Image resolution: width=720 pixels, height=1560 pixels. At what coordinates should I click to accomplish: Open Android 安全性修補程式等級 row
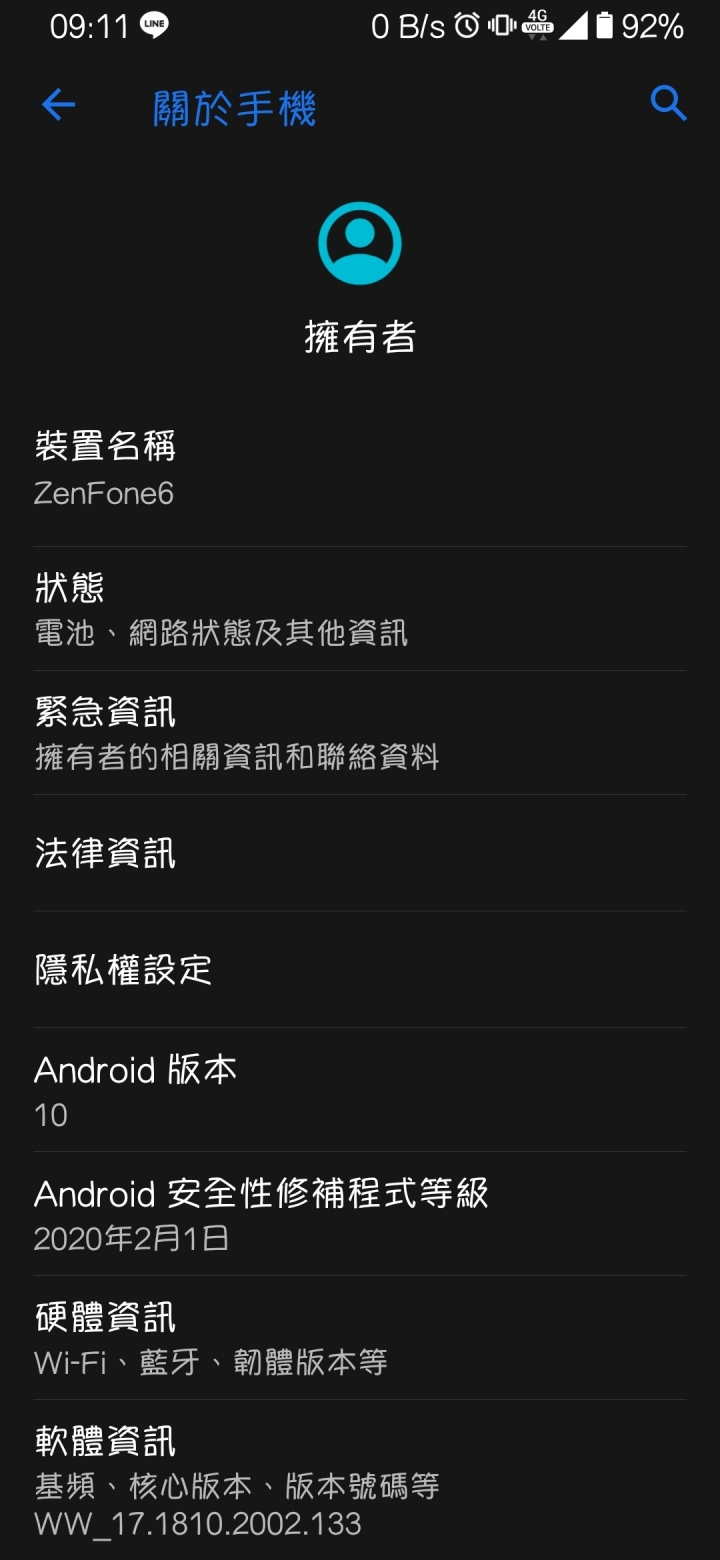pyautogui.click(x=360, y=1214)
